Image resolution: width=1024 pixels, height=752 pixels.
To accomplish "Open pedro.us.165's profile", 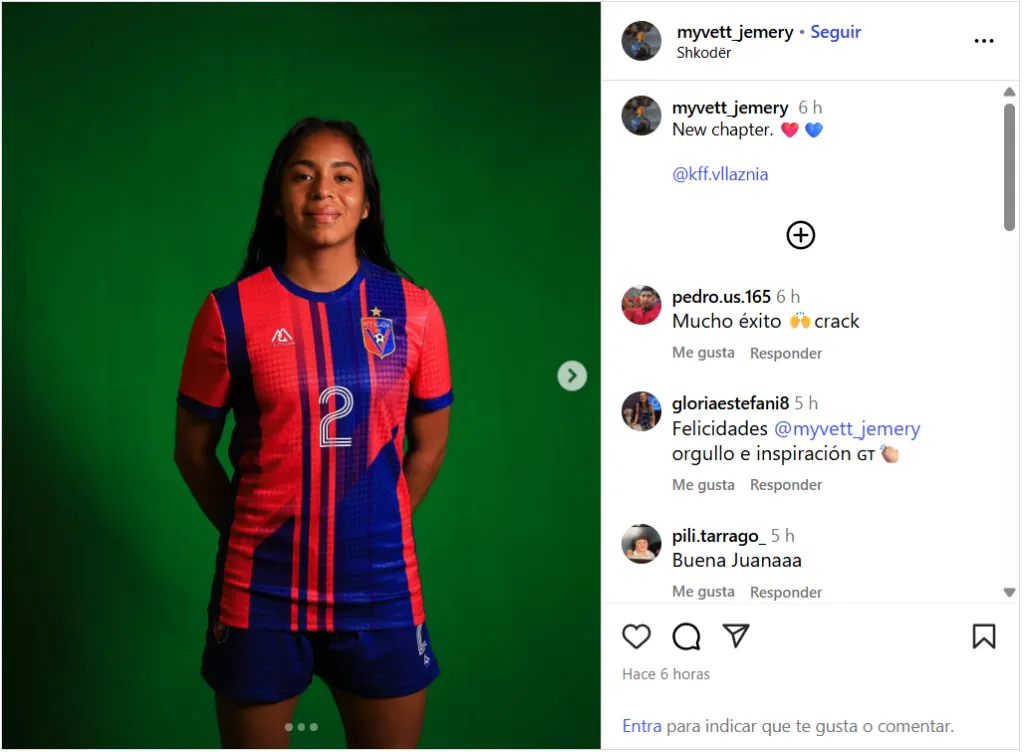I will [x=721, y=297].
